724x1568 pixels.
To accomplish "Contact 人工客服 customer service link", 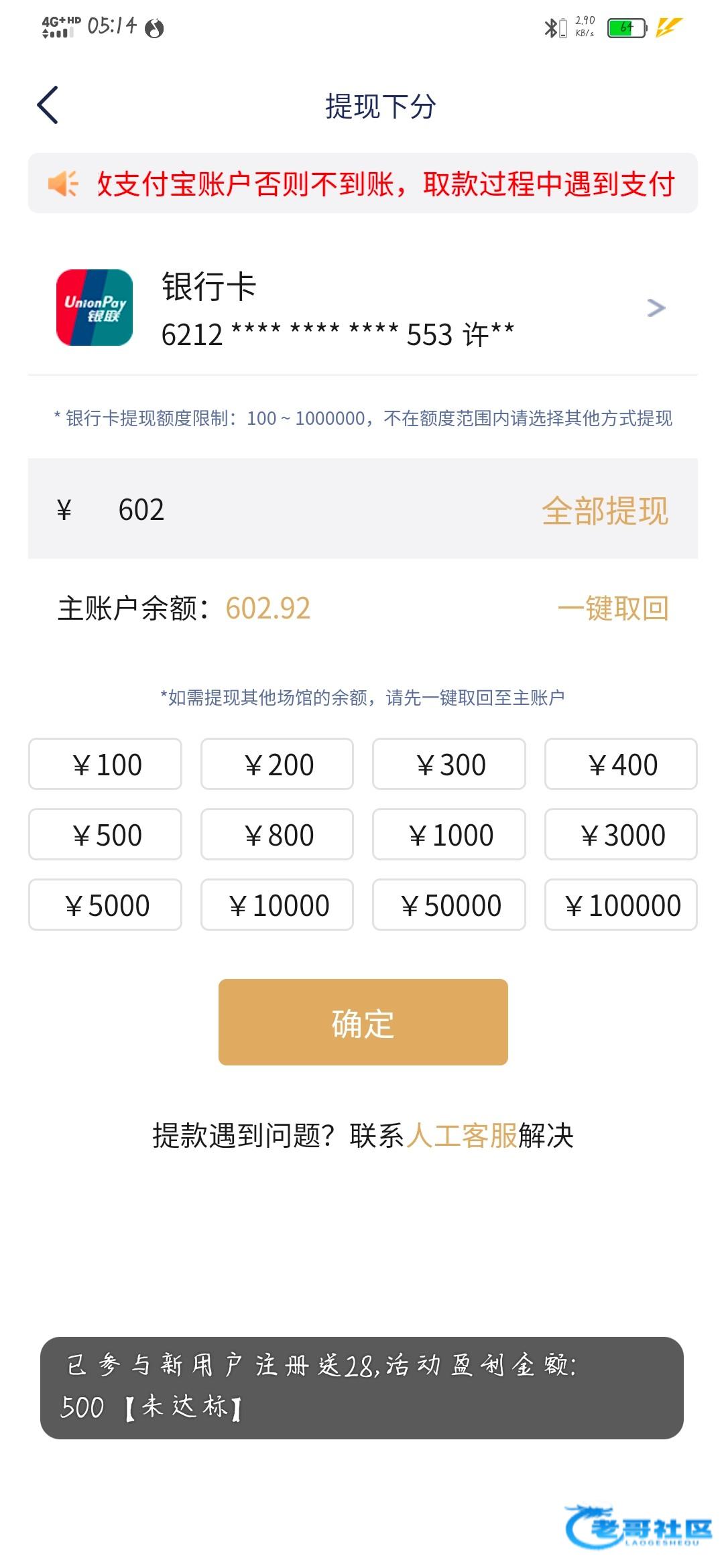I will click(462, 1136).
